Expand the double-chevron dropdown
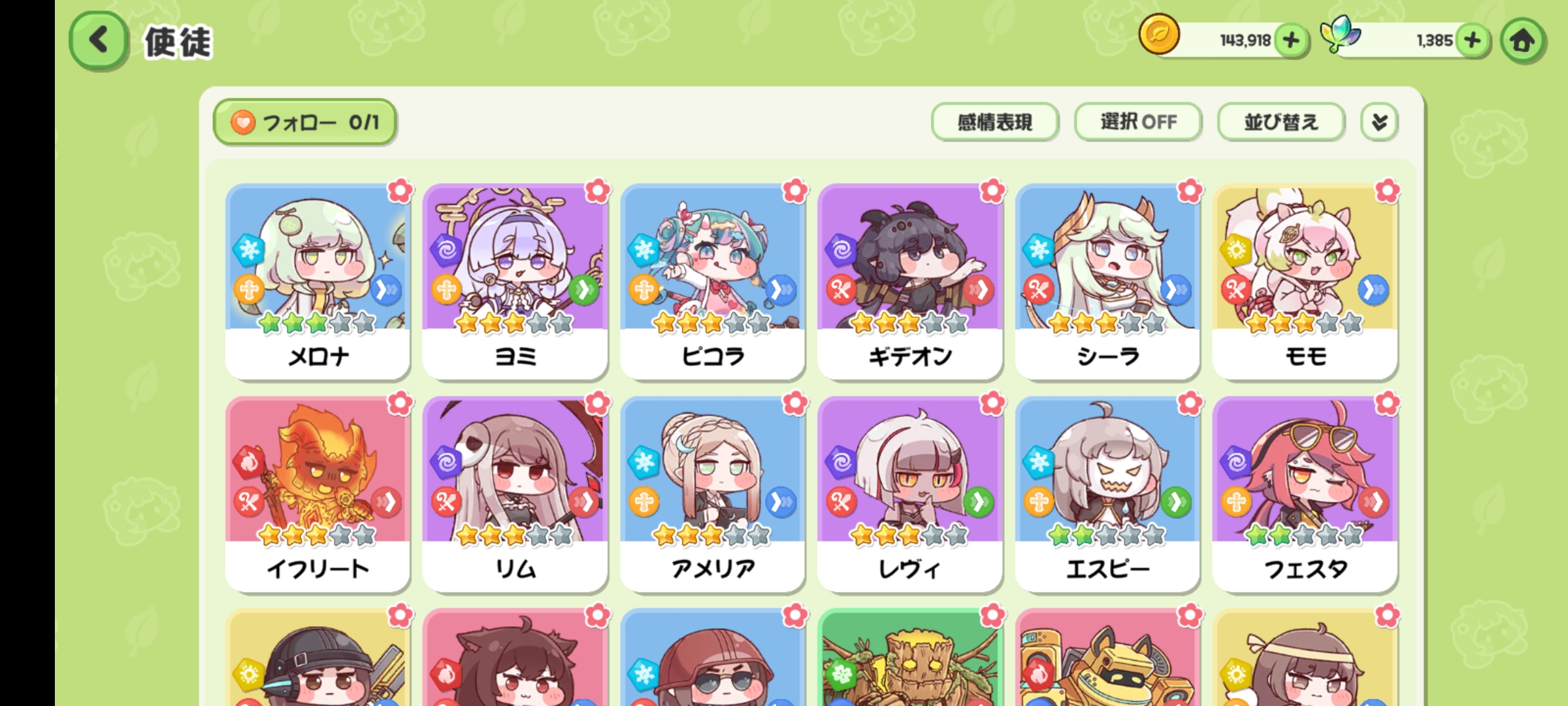Screen dimensions: 1568x706 click(1379, 122)
